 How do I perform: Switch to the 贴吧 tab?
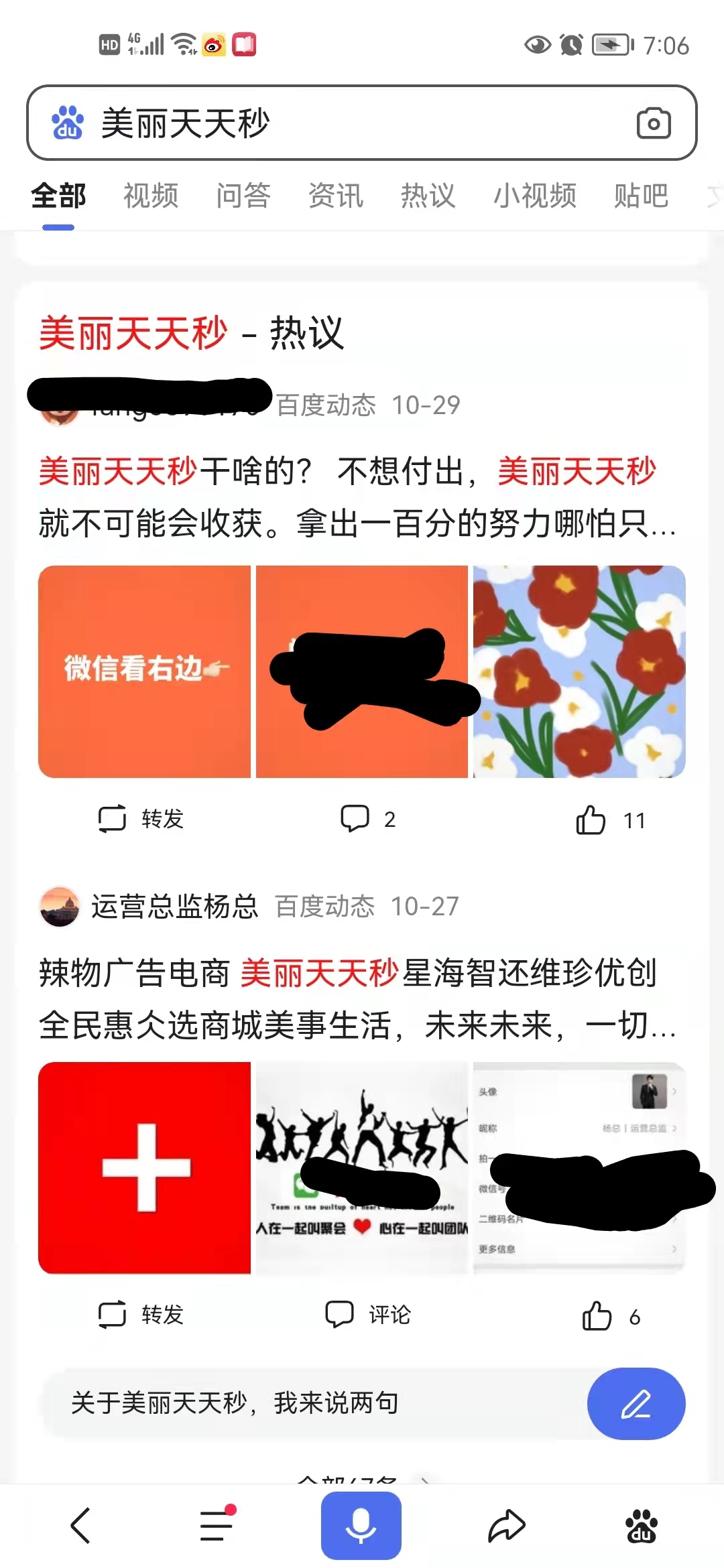pyautogui.click(x=640, y=196)
